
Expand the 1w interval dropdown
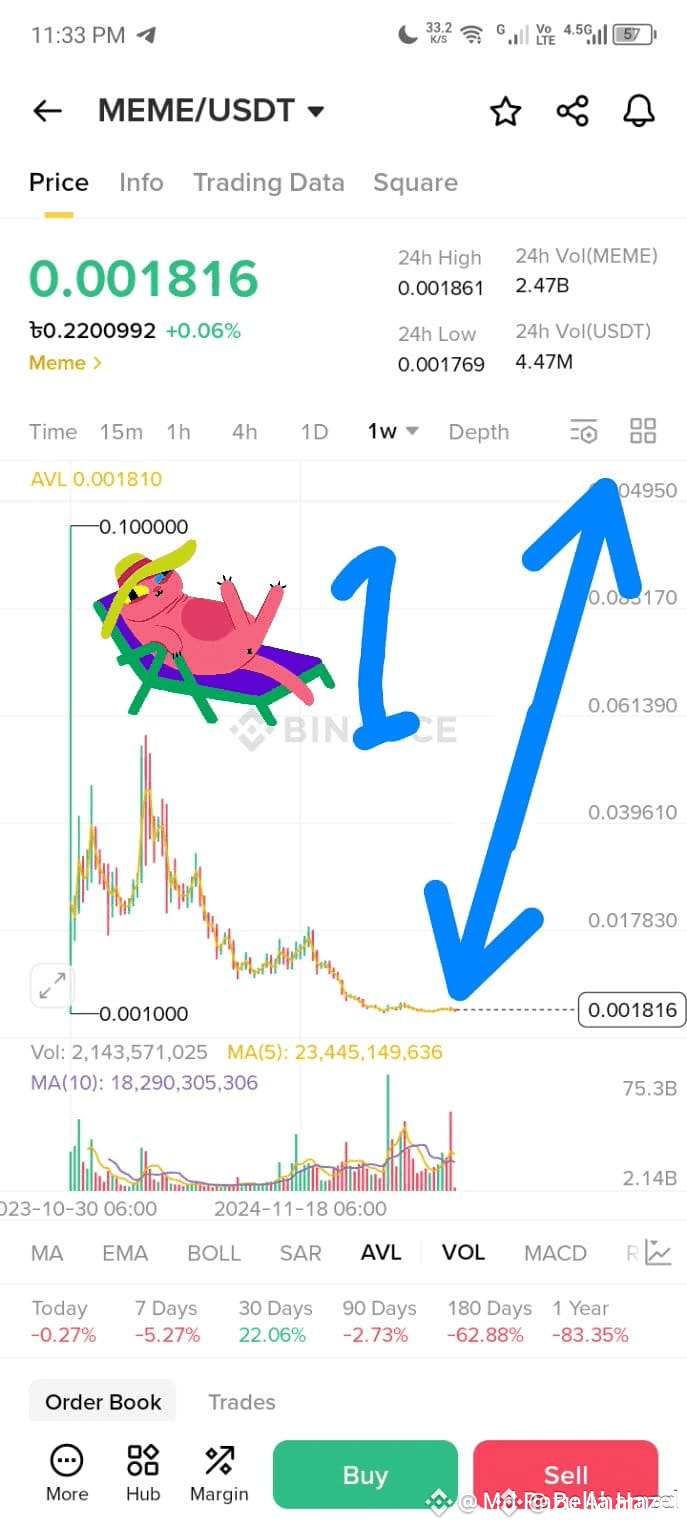click(x=393, y=432)
